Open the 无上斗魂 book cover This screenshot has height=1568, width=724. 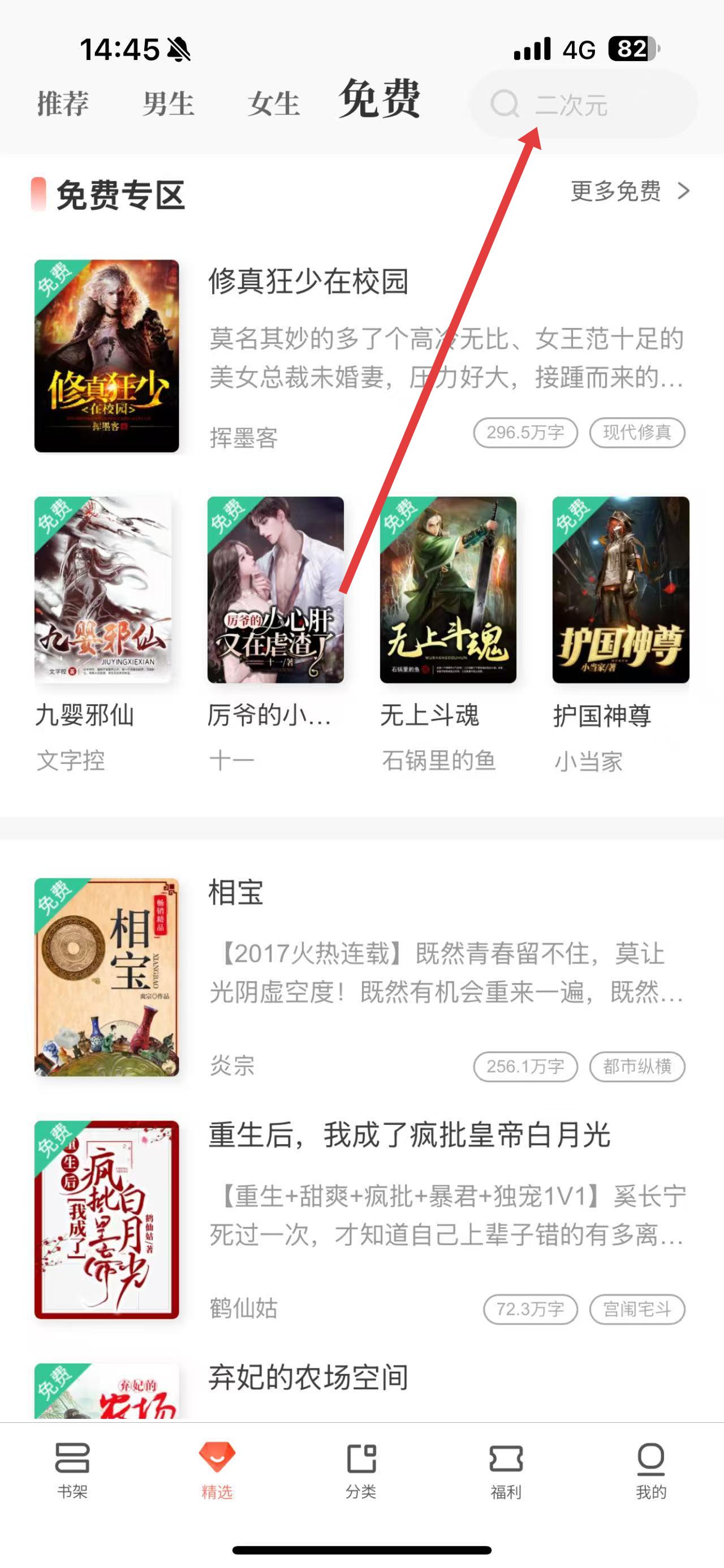pyautogui.click(x=448, y=589)
